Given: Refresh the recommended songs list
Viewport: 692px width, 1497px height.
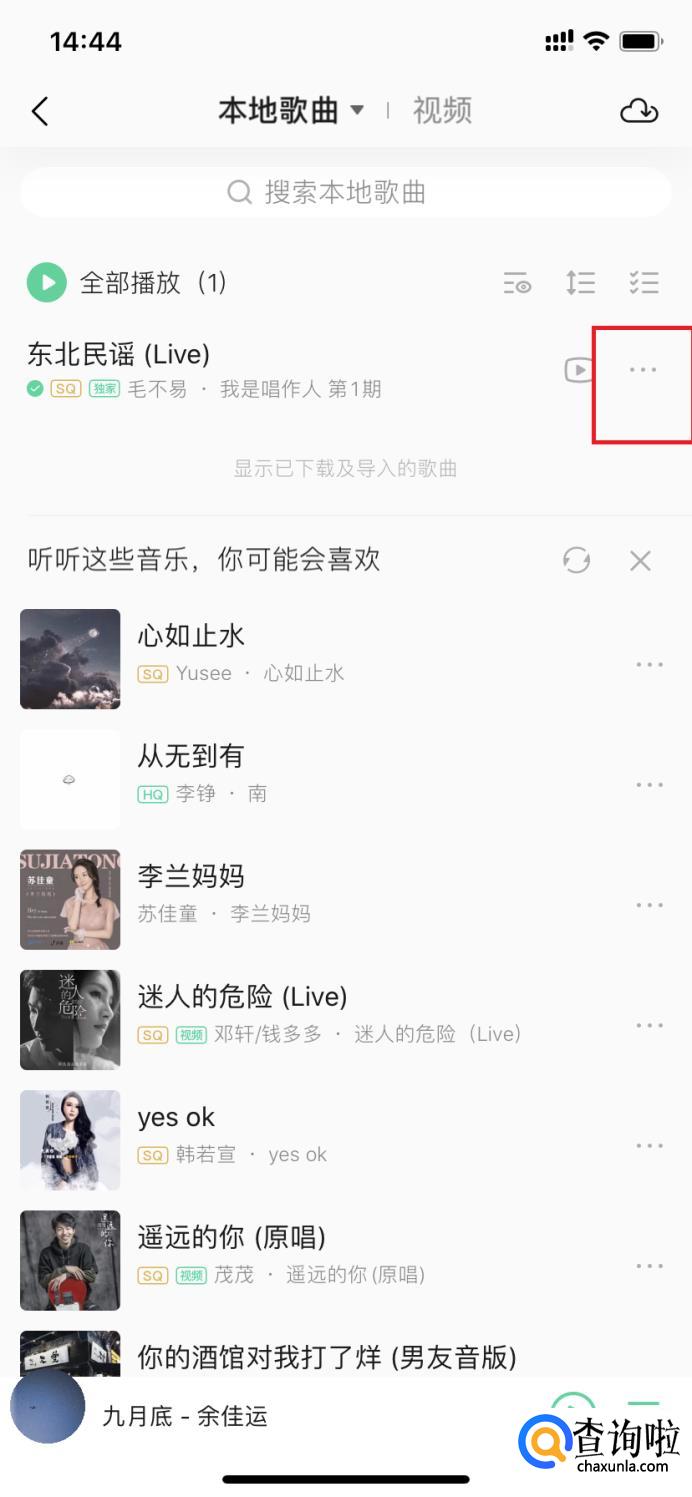Looking at the screenshot, I should 577,560.
